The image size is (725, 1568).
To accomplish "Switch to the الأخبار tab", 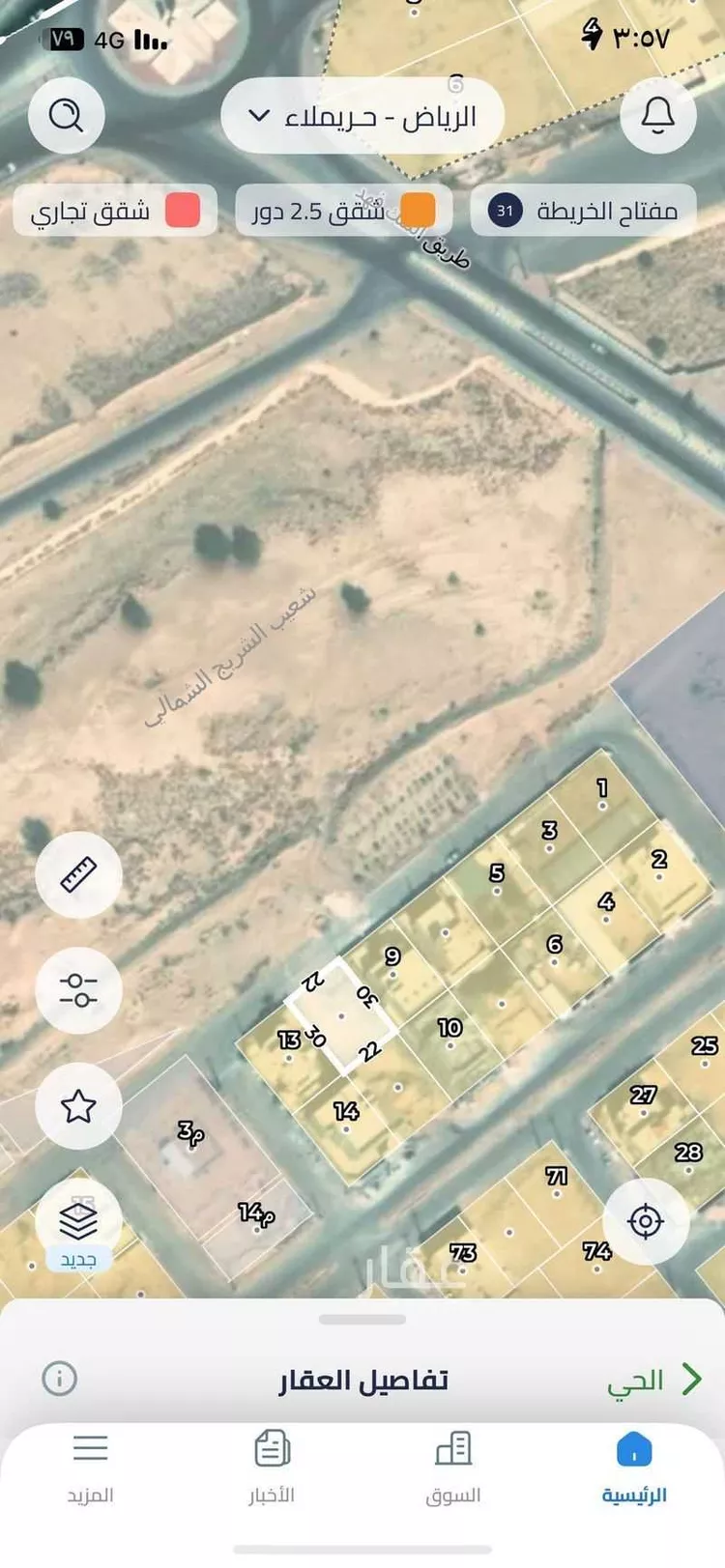I will pos(273,1468).
